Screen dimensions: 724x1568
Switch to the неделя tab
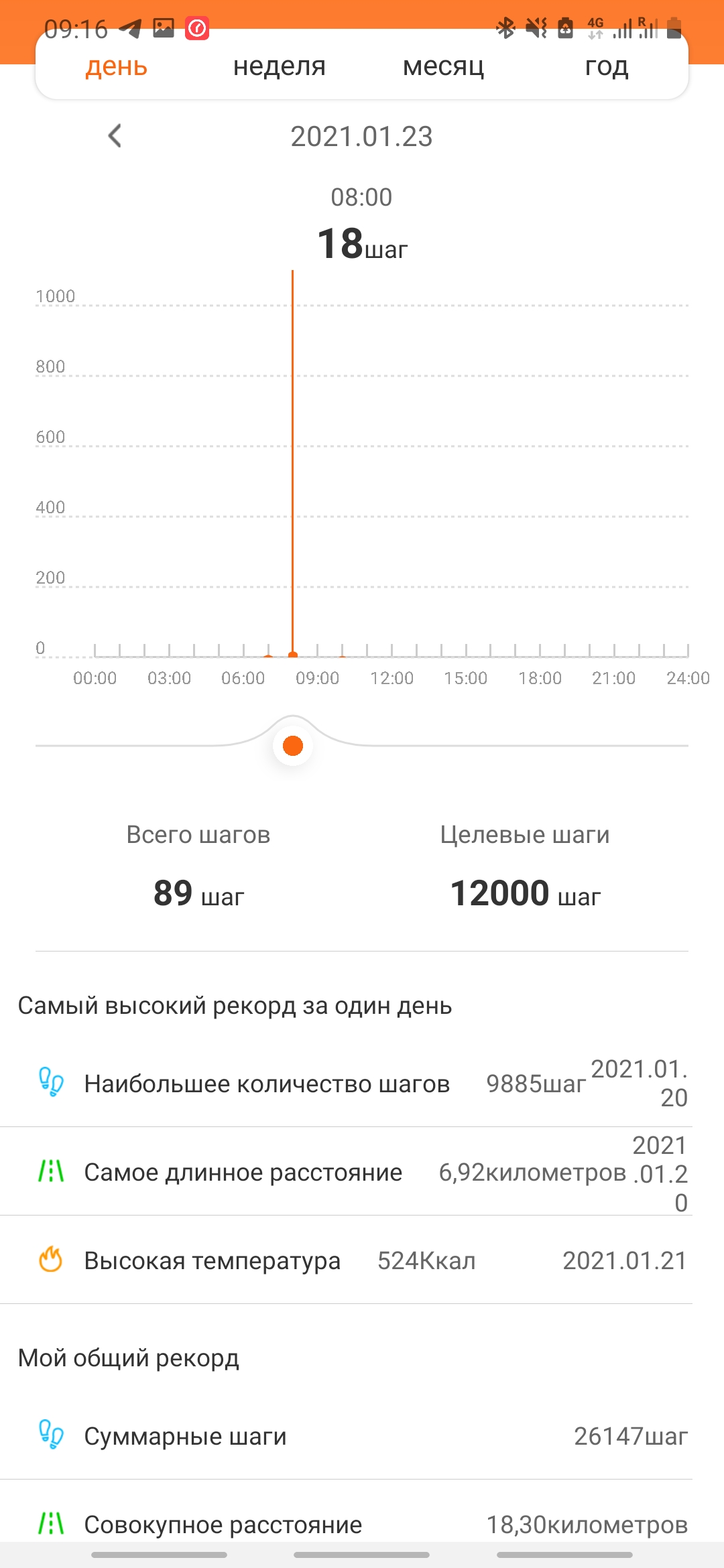coord(279,67)
